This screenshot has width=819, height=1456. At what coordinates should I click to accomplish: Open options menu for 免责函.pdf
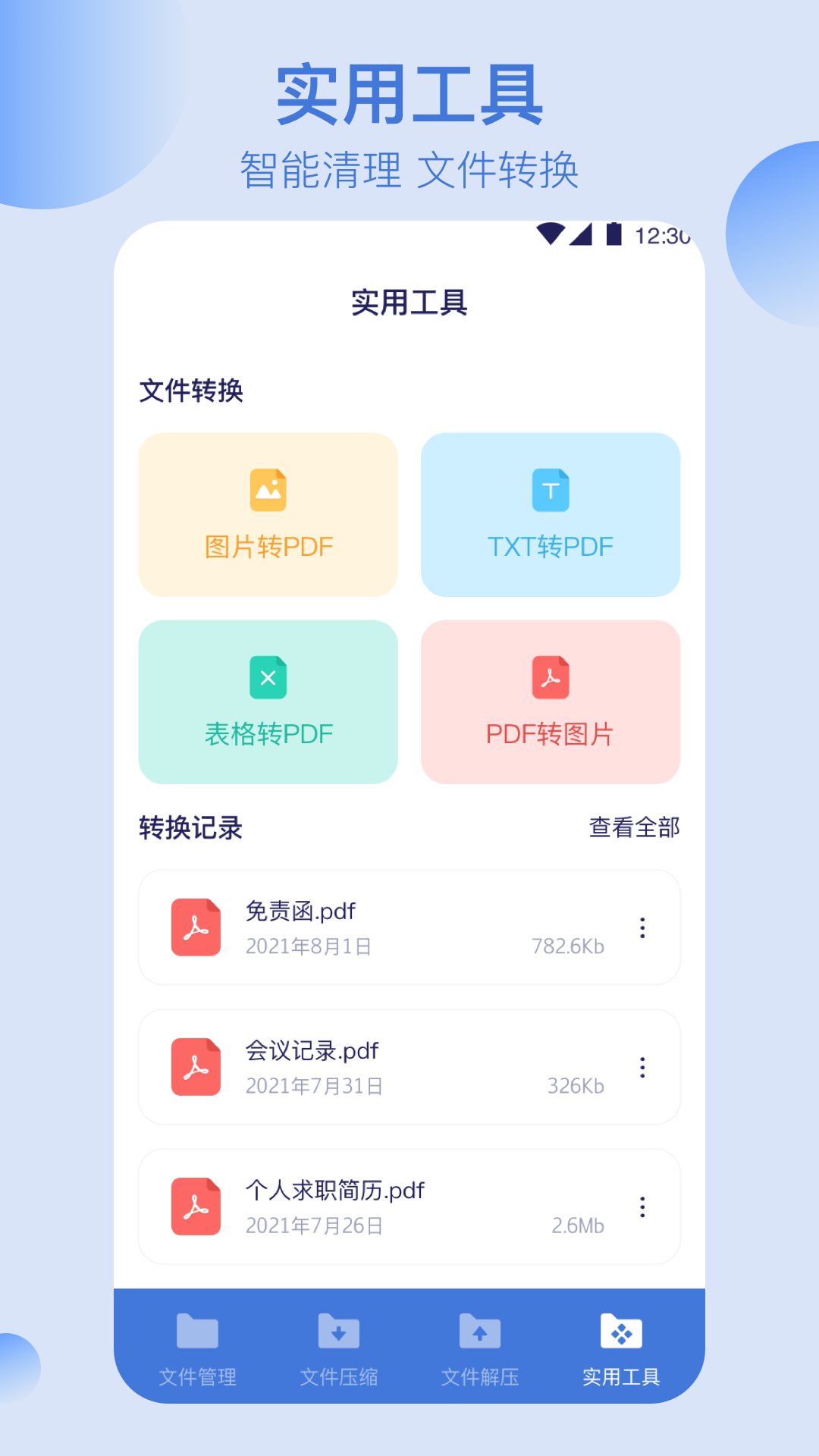click(x=642, y=927)
